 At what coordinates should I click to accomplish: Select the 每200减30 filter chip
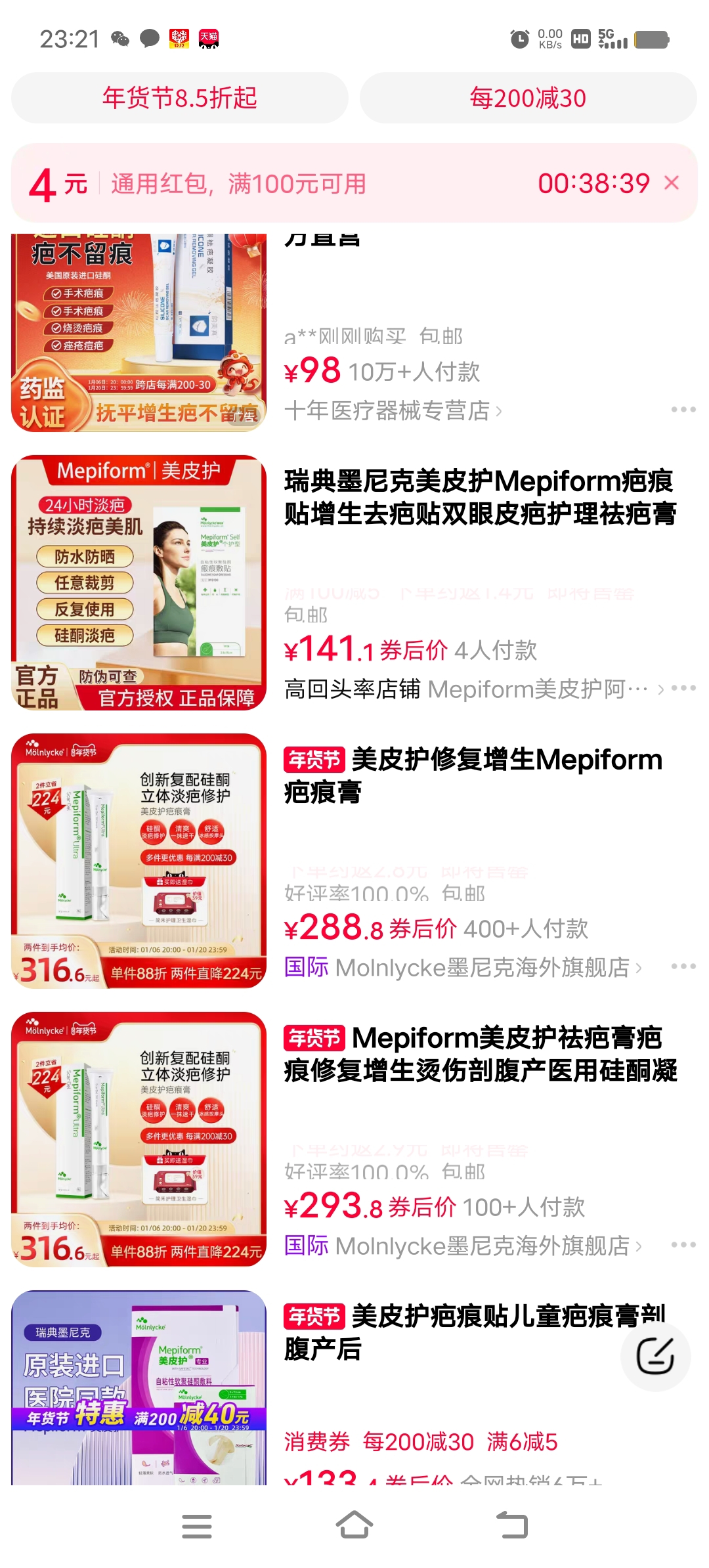tap(528, 98)
